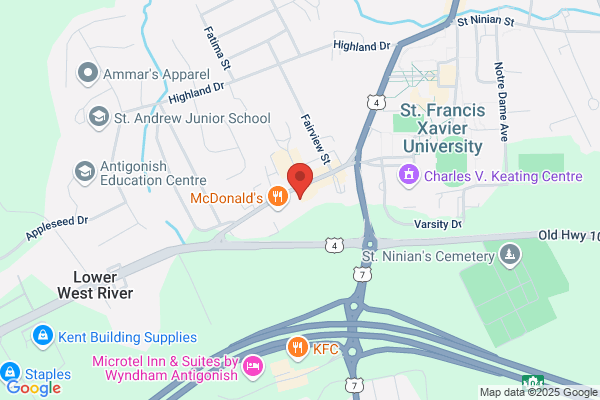Open the St. Ninian's Cemetery marker
600x400 pixels.
click(510, 255)
